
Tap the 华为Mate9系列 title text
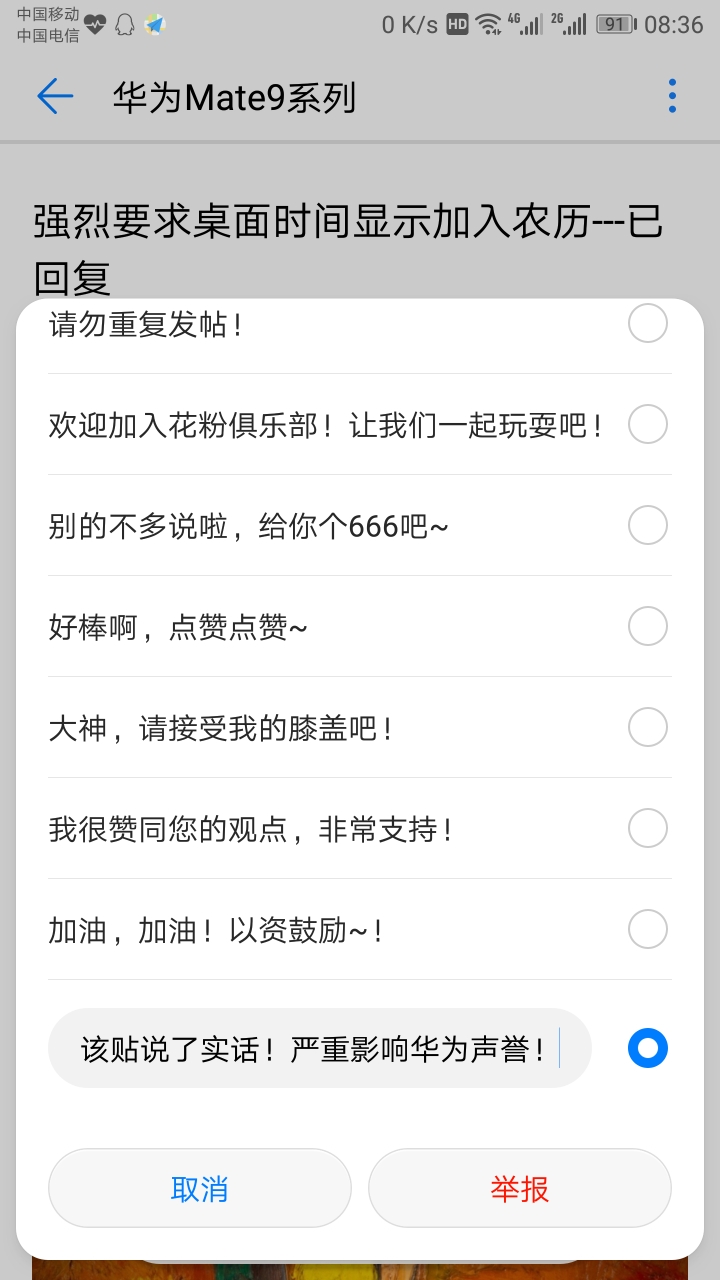pyautogui.click(x=233, y=97)
